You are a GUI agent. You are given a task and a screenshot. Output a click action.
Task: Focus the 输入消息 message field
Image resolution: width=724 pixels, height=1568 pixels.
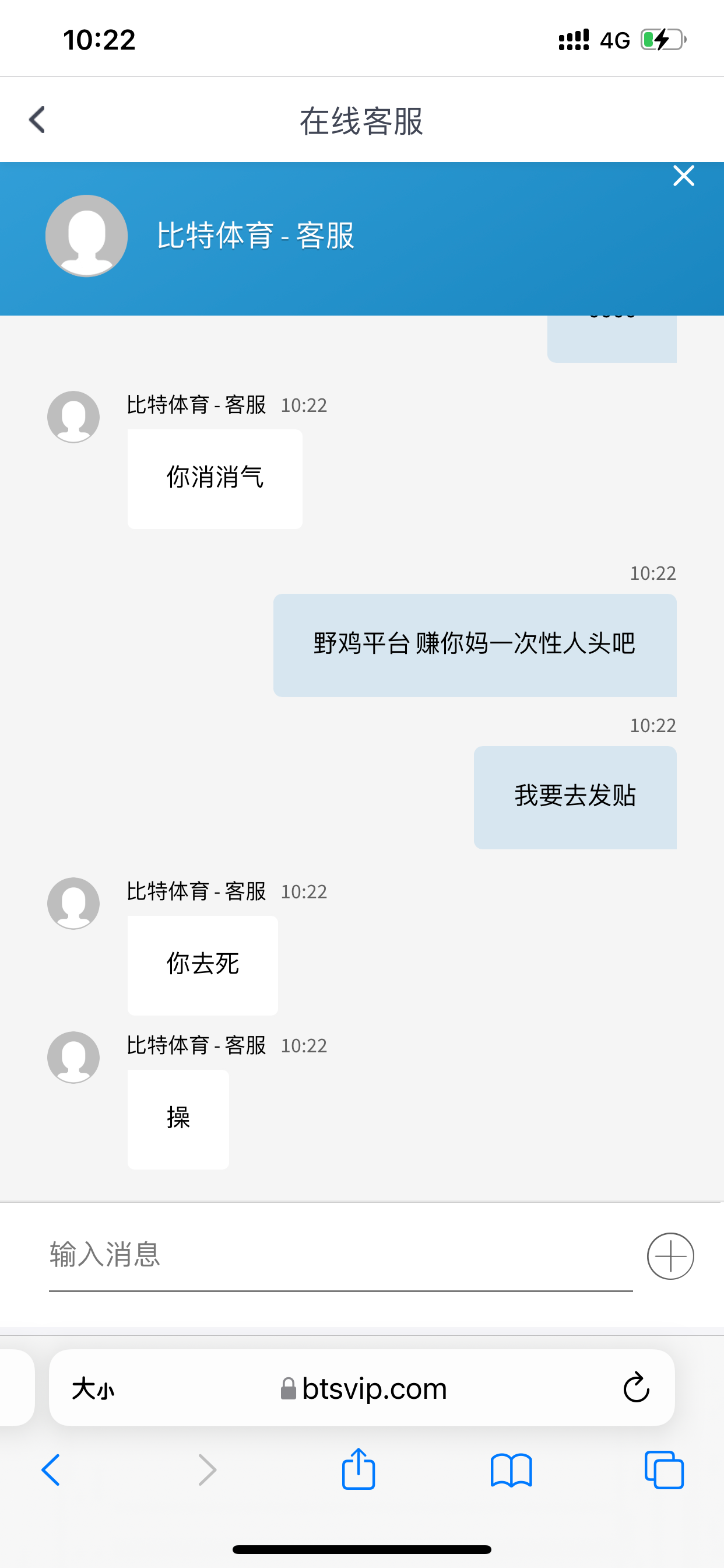tap(340, 1255)
